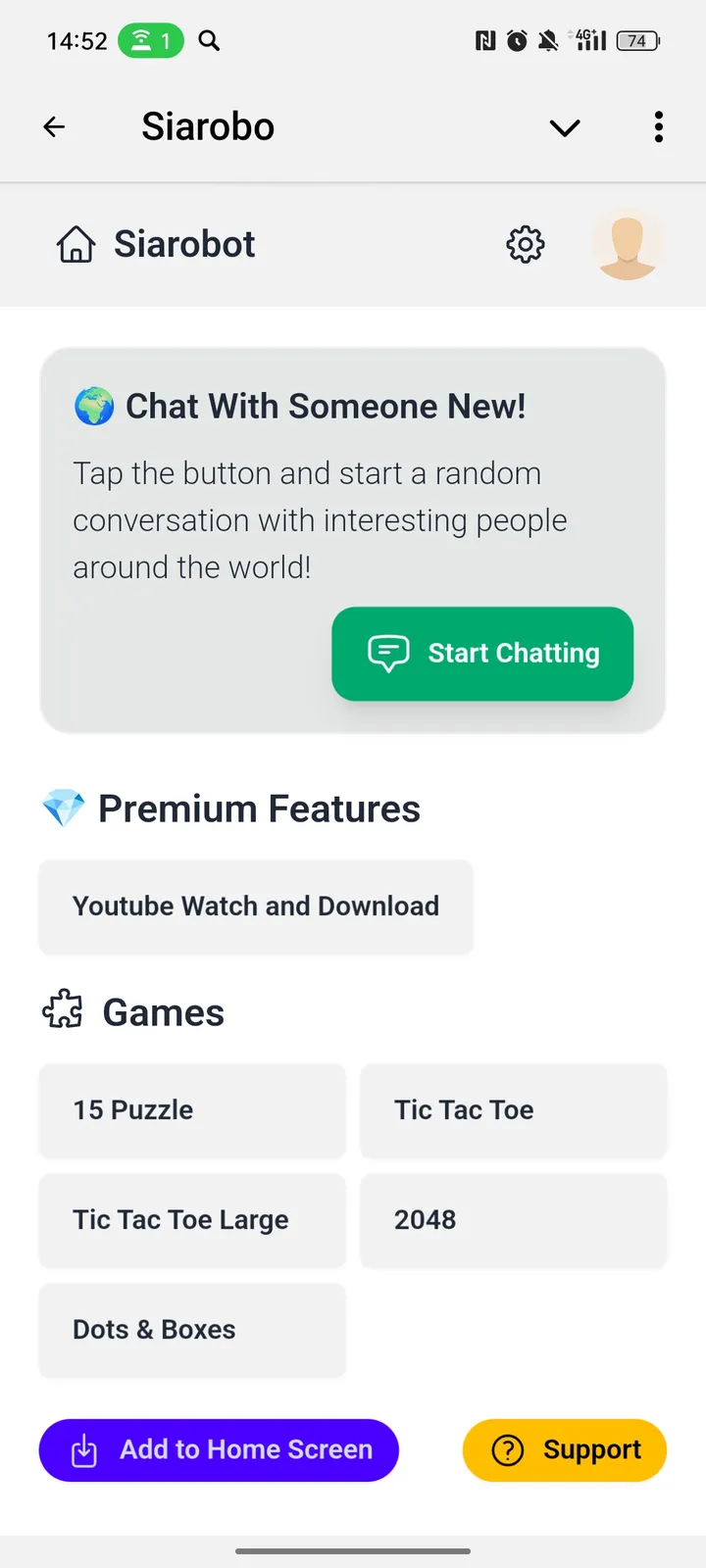Image resolution: width=706 pixels, height=1568 pixels.
Task: Go to Siarobot home icon
Action: [x=76, y=244]
